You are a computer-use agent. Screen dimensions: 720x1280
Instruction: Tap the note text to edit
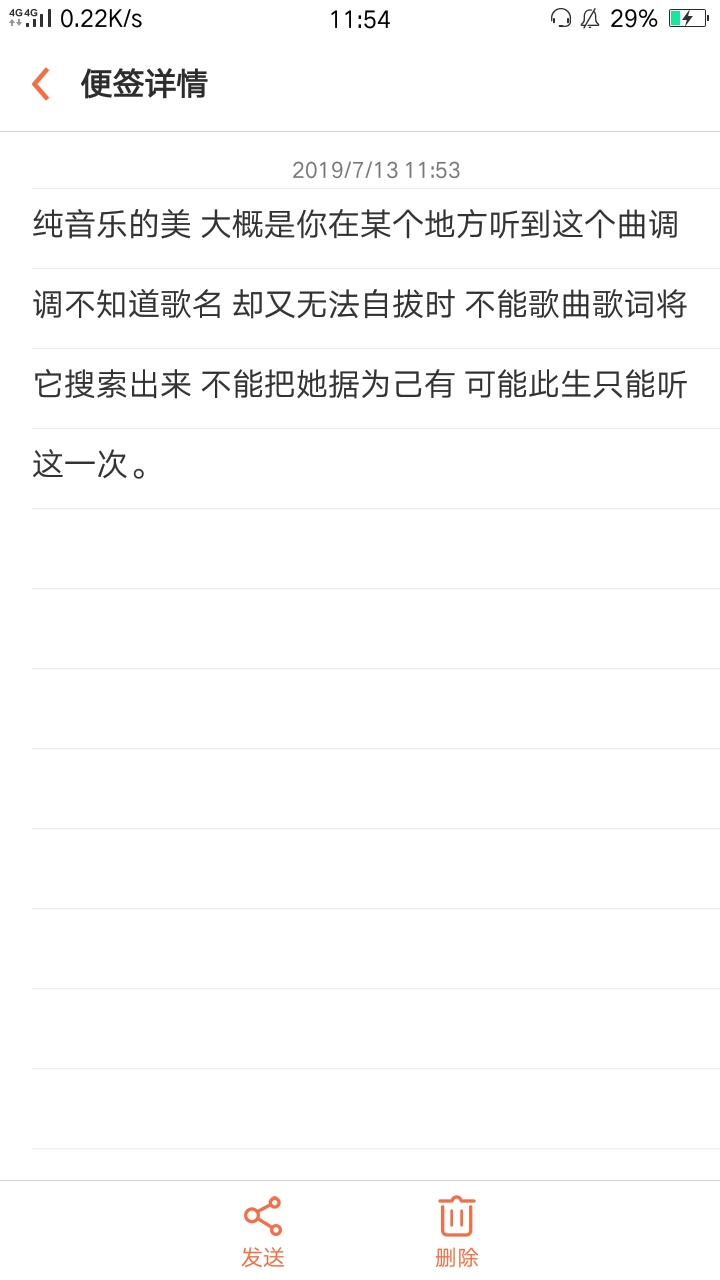(360, 344)
